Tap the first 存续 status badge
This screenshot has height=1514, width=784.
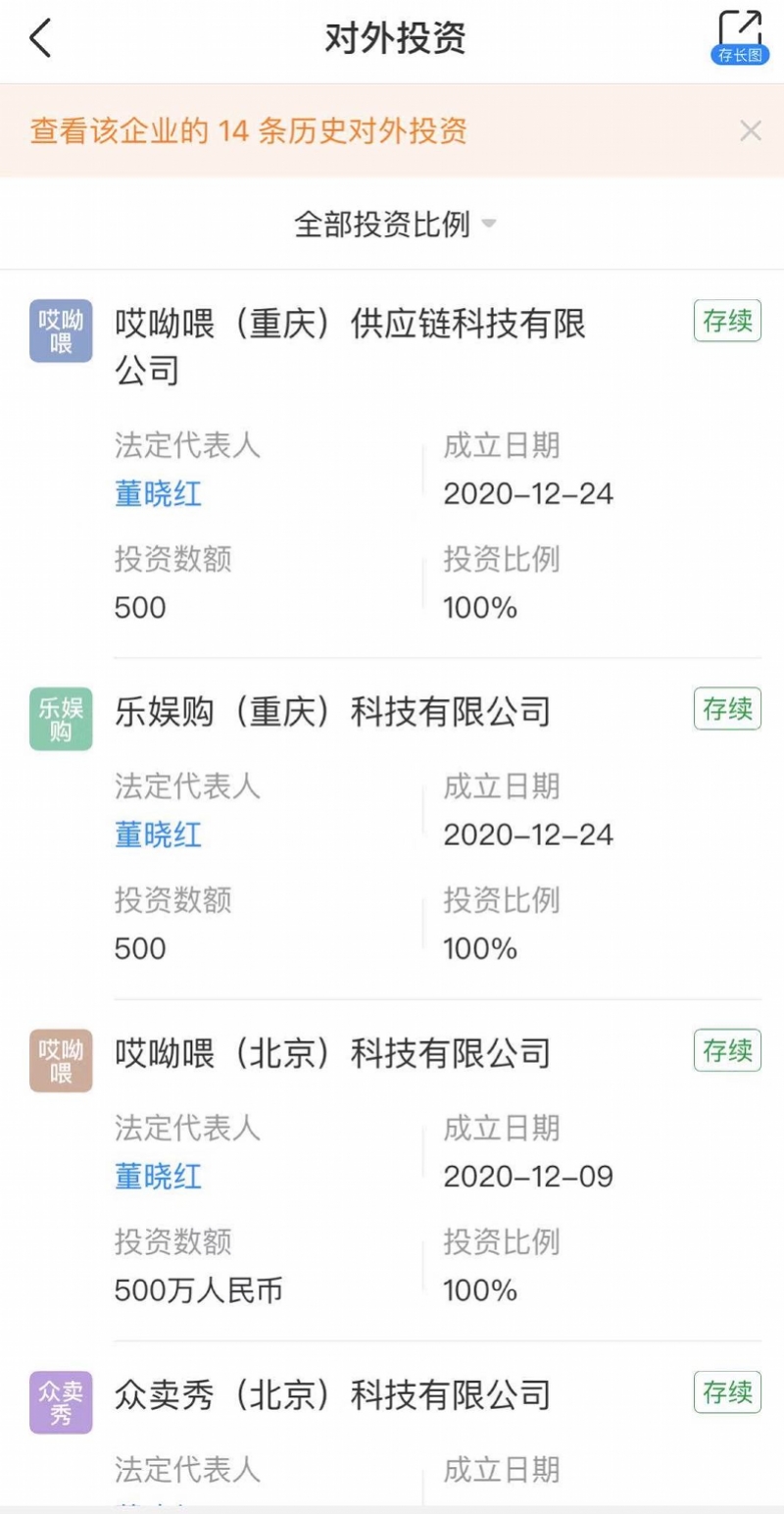click(x=726, y=322)
